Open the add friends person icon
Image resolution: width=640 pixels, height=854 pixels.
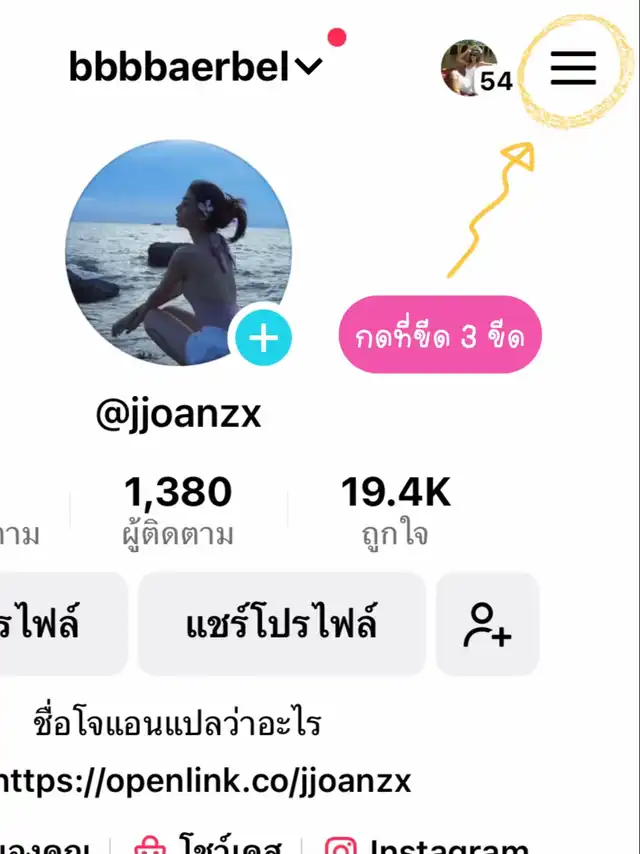pyautogui.click(x=487, y=624)
